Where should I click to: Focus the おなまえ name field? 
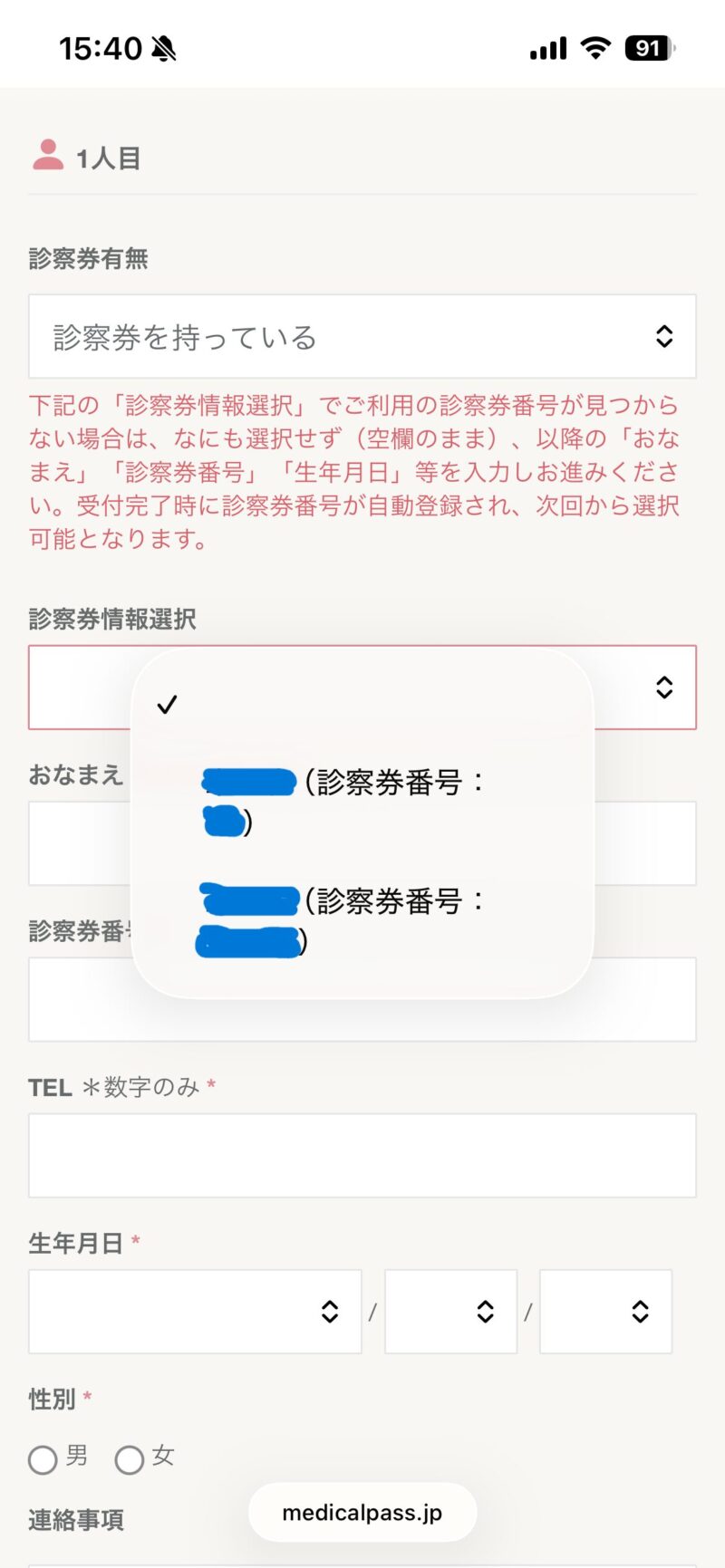(643, 843)
